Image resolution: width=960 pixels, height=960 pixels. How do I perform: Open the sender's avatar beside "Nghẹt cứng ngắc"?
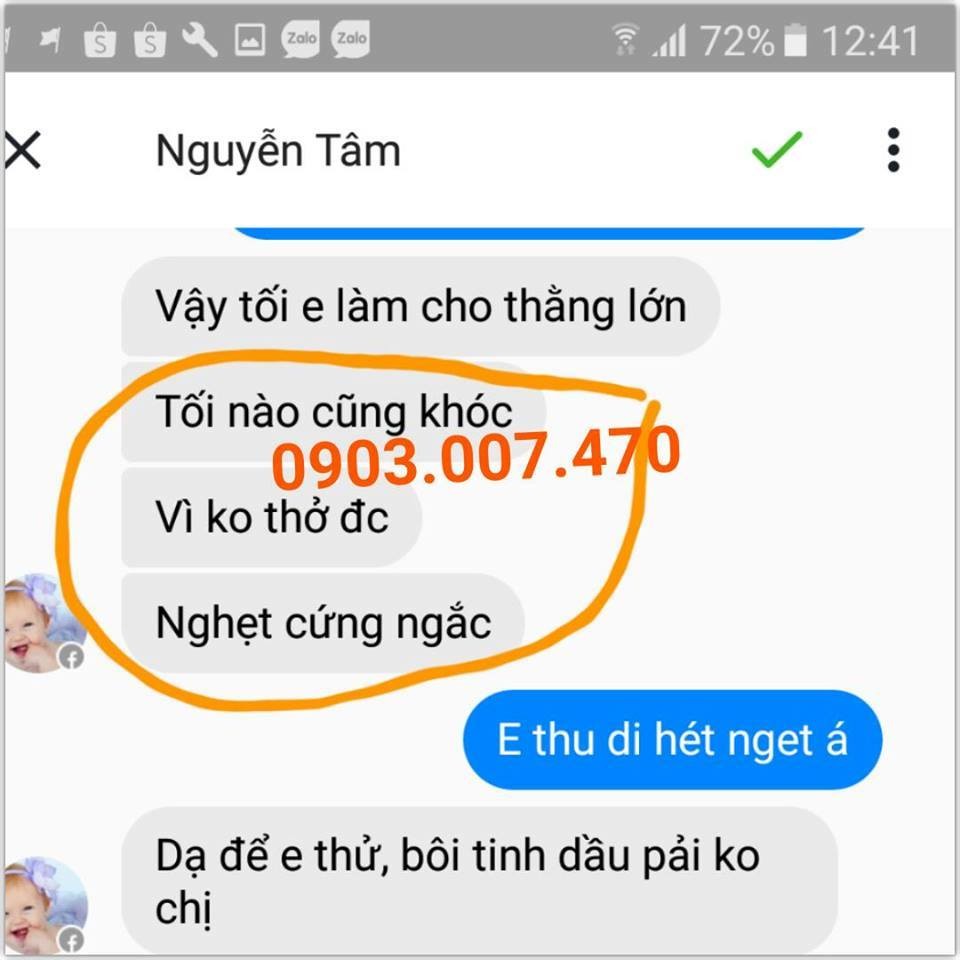[40, 622]
